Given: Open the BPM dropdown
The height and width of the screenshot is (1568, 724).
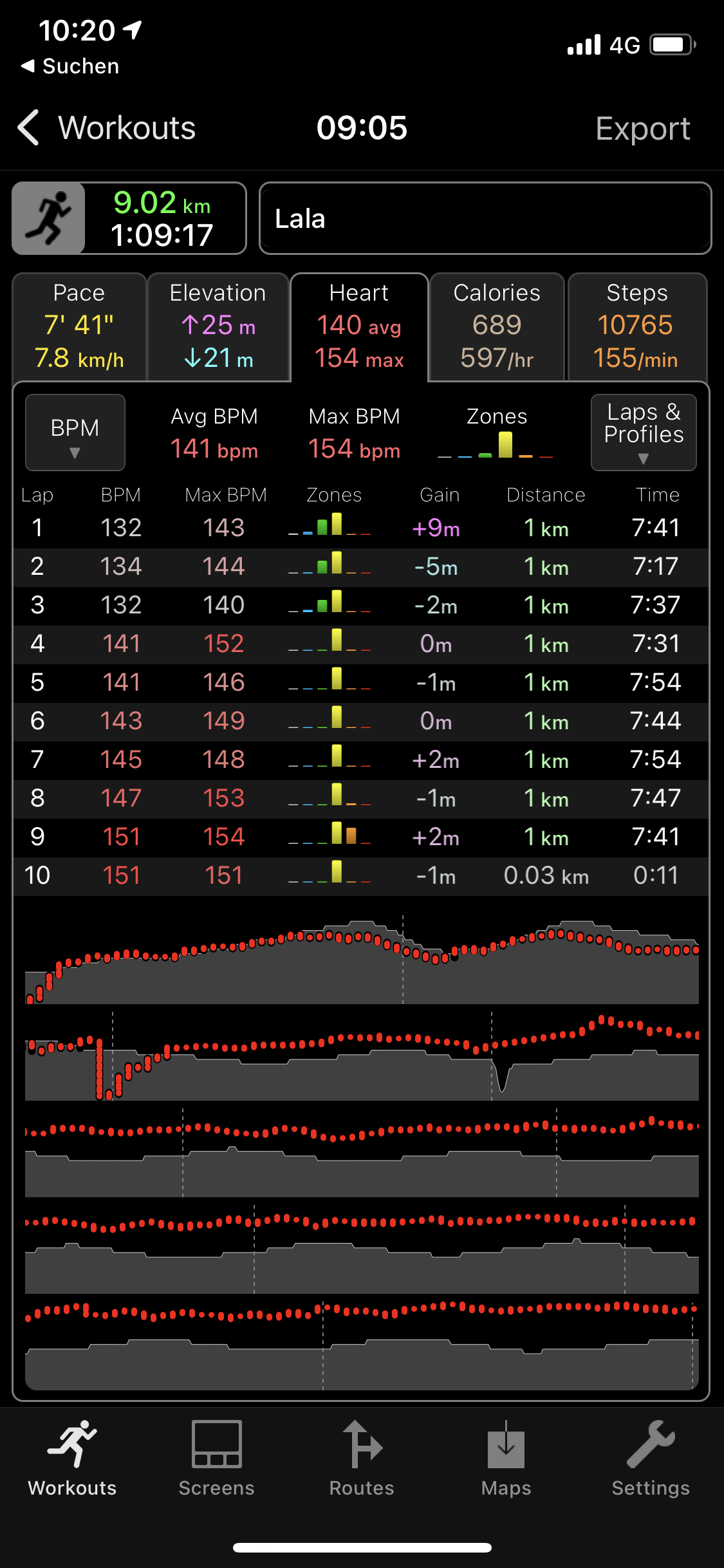Looking at the screenshot, I should click(75, 433).
